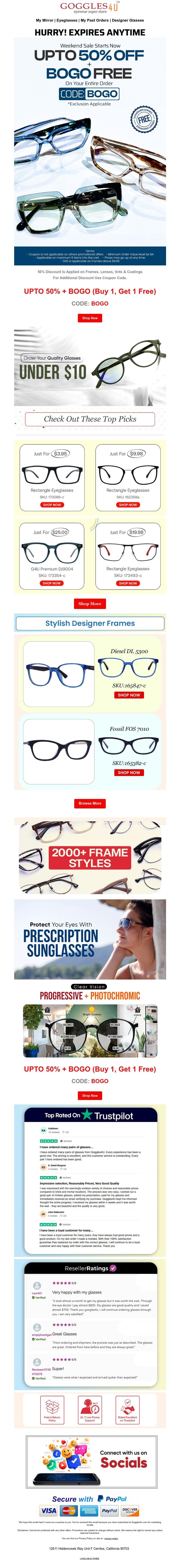
Task: Open the Prescription Sunglasses banner
Action: pos(90,939)
